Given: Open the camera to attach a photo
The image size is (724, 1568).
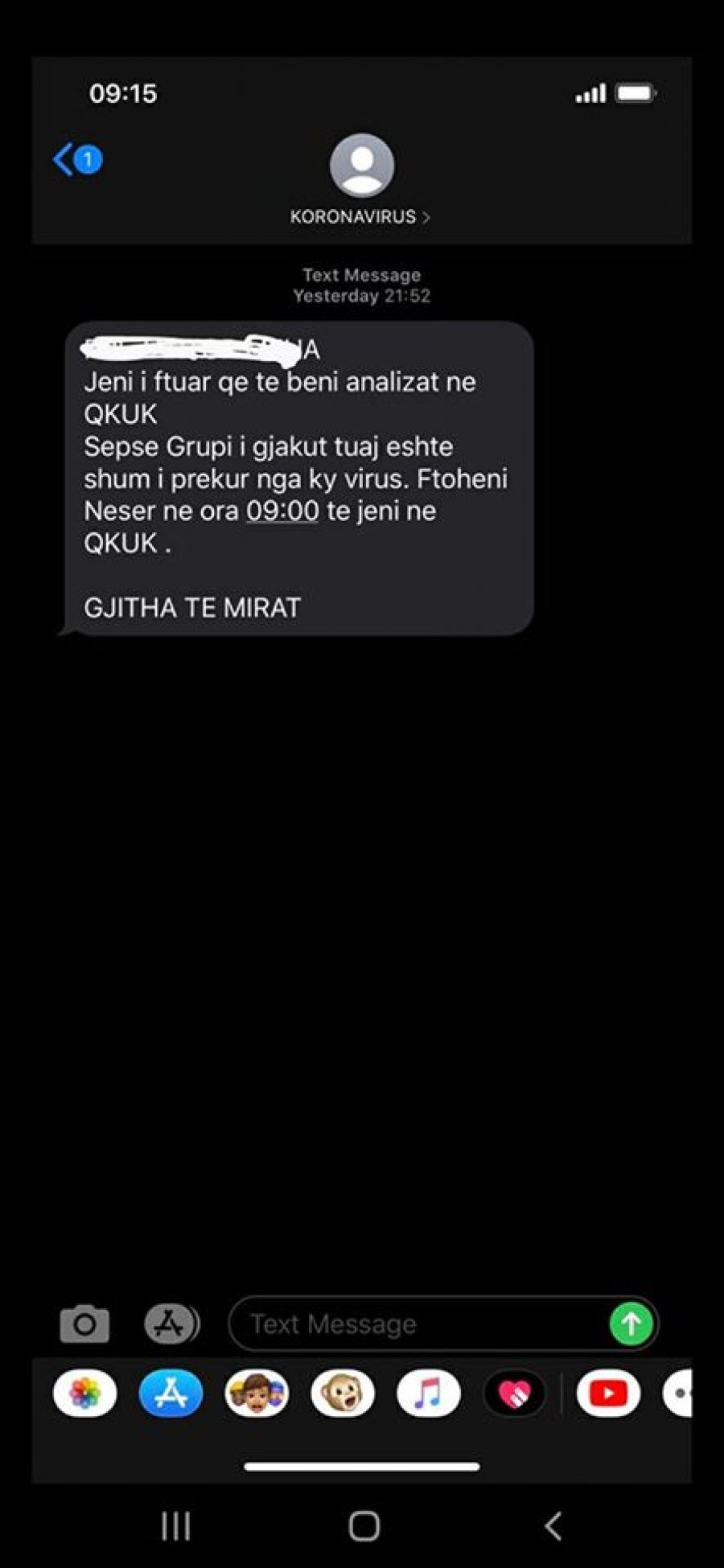Looking at the screenshot, I should point(84,1324).
